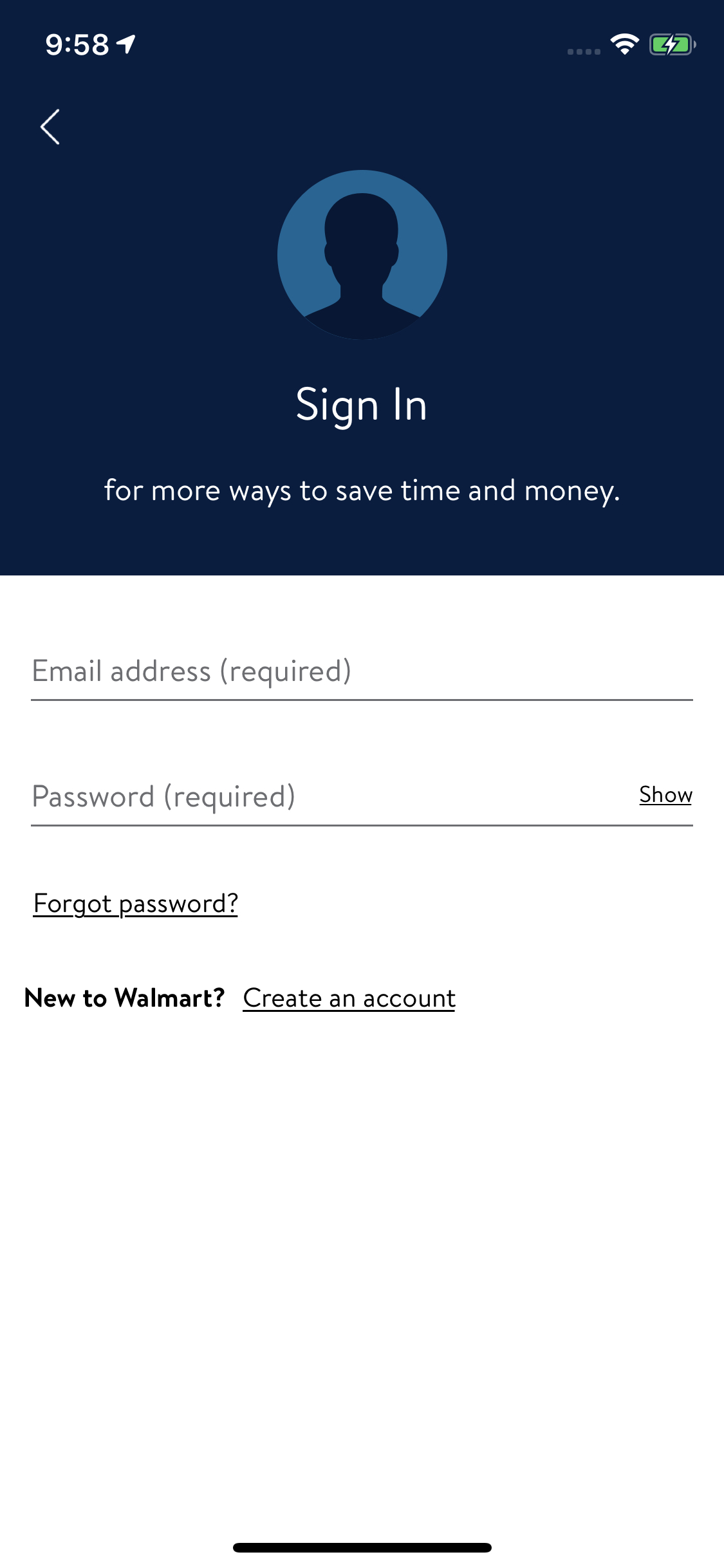Click the Wi-Fi status icon
724x1568 pixels.
tap(623, 44)
